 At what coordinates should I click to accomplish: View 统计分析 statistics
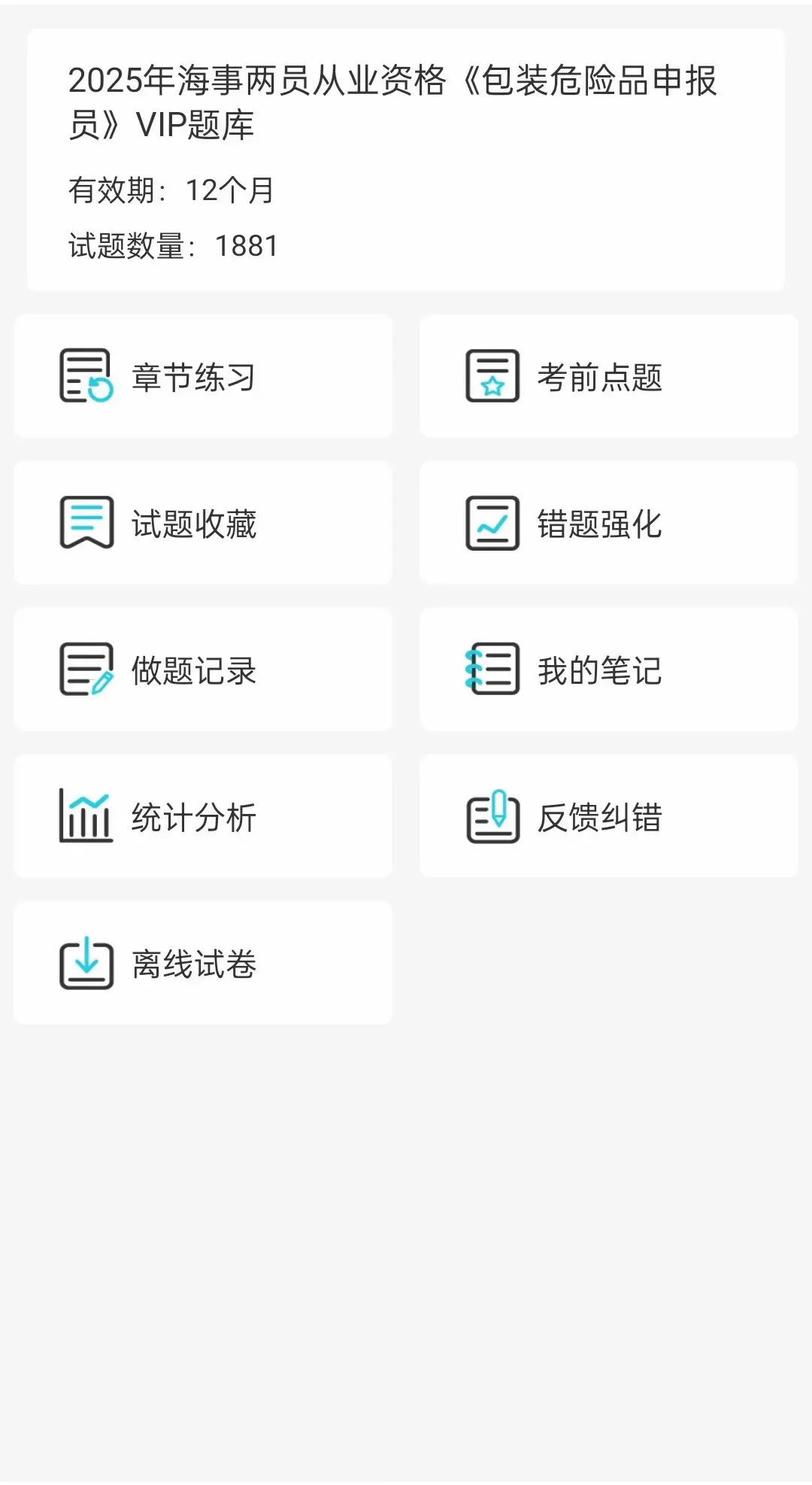click(202, 816)
